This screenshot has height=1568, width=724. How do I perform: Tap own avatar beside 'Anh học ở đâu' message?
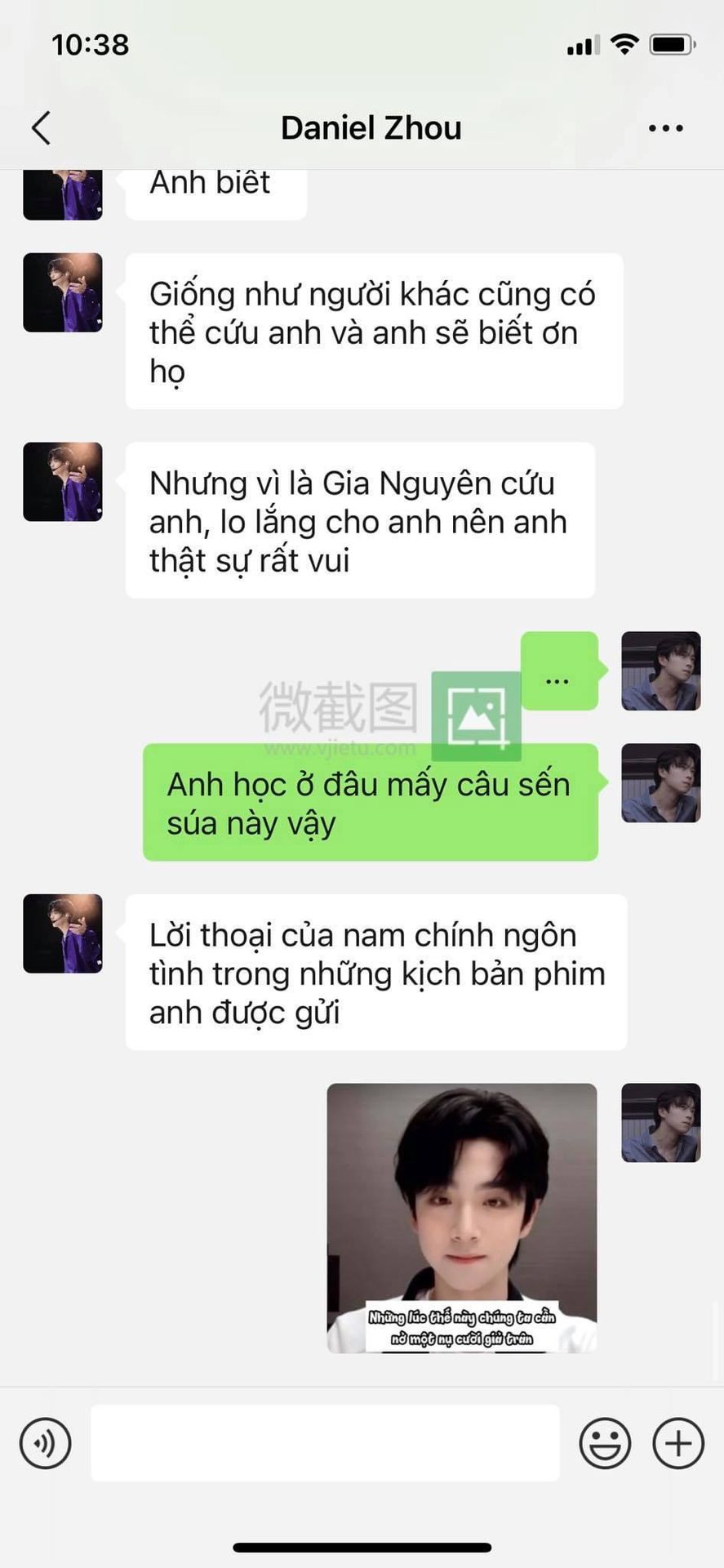click(x=661, y=782)
